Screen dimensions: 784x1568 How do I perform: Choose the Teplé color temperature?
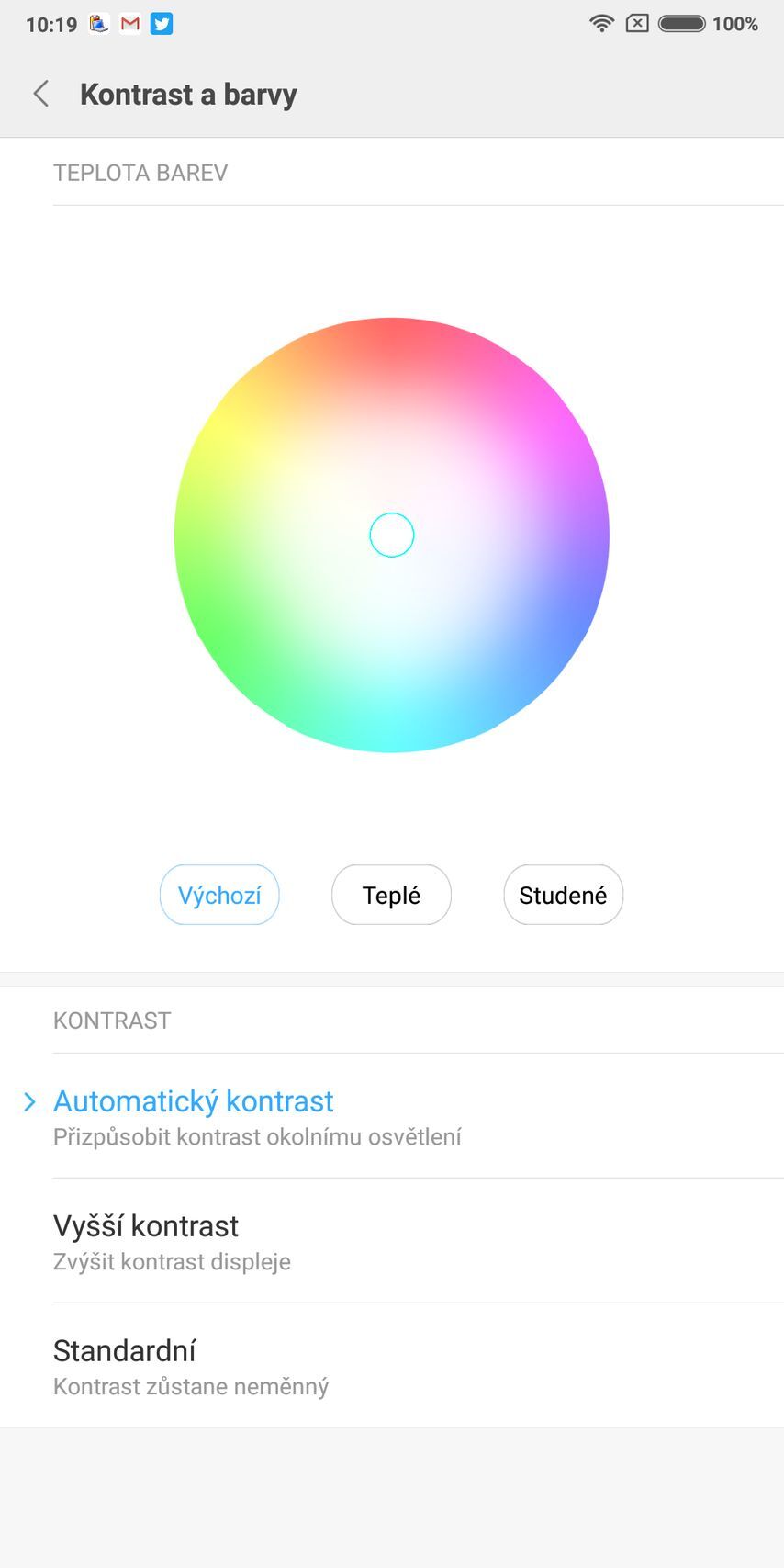point(391,895)
